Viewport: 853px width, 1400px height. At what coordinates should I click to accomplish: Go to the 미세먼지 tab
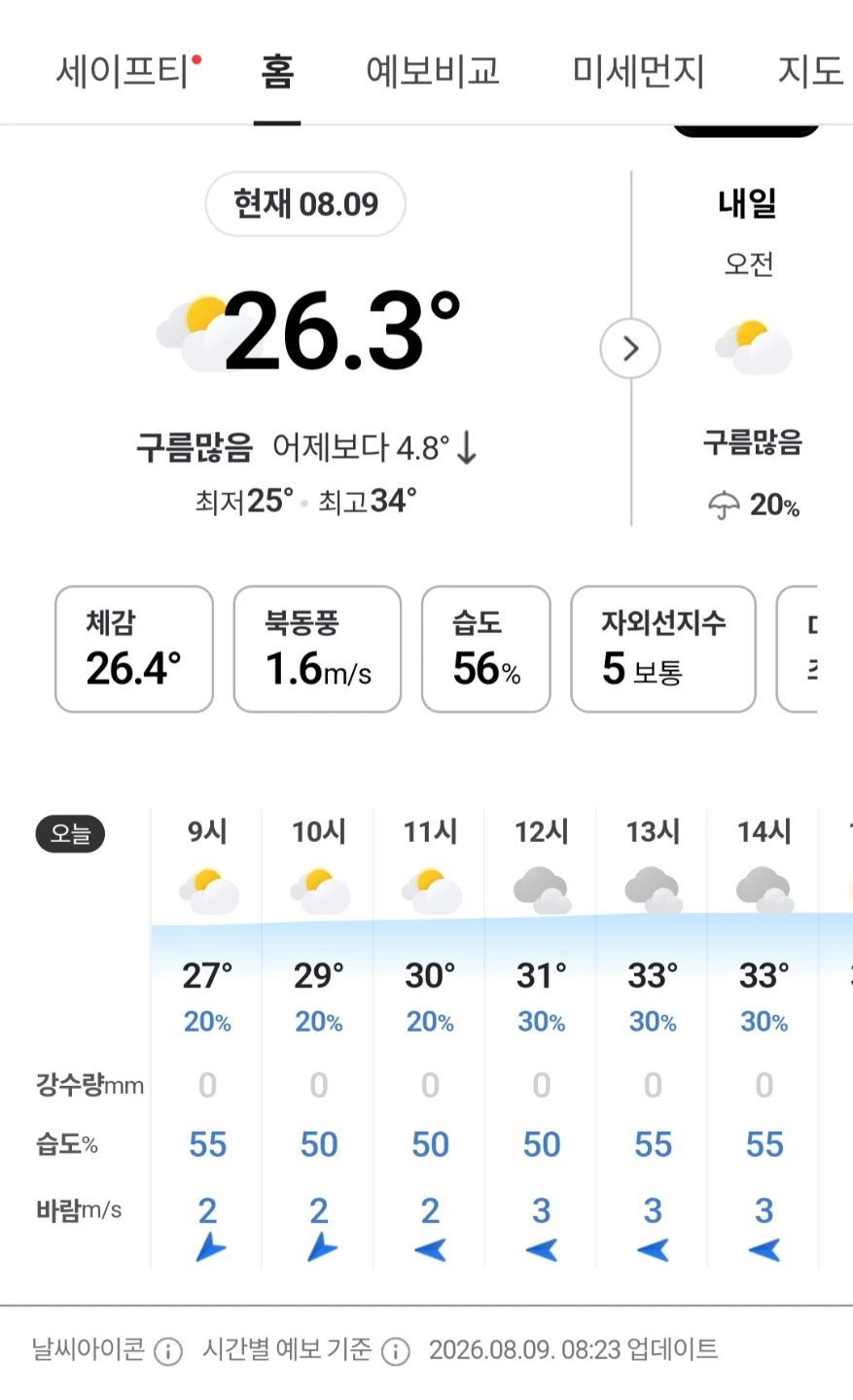tap(638, 71)
